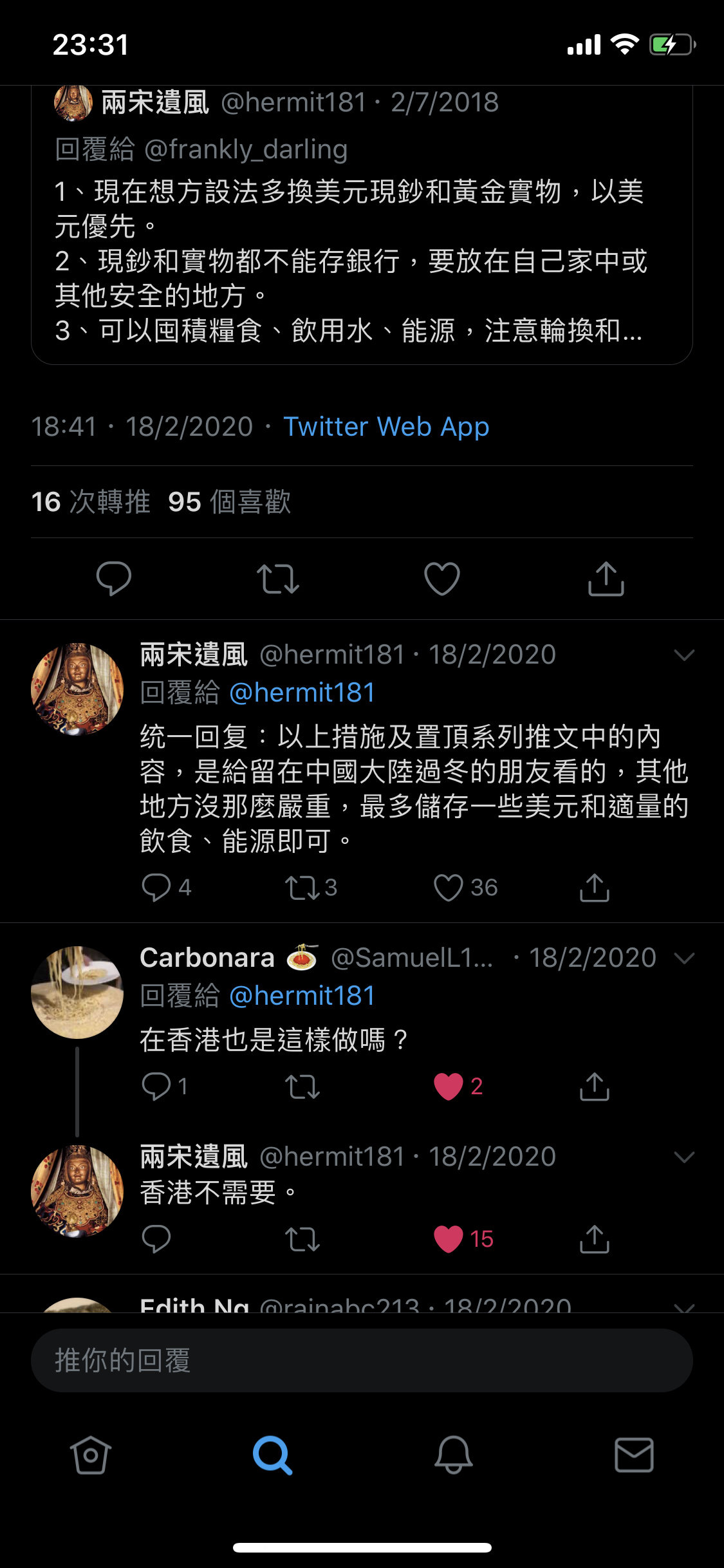Retweet the main tweet
Image resolution: width=724 pixels, height=1568 pixels.
click(278, 578)
